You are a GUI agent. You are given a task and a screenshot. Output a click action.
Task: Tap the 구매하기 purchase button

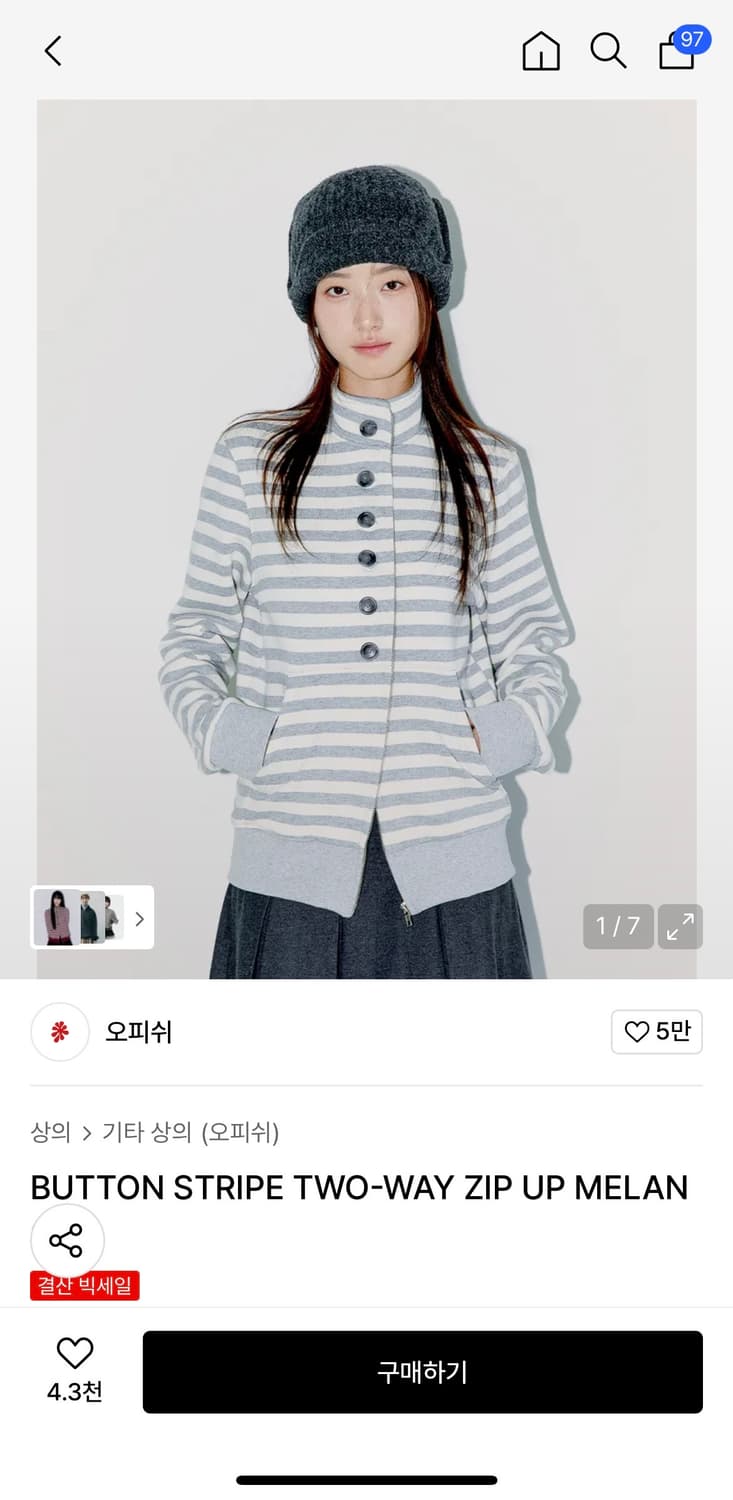(422, 1372)
